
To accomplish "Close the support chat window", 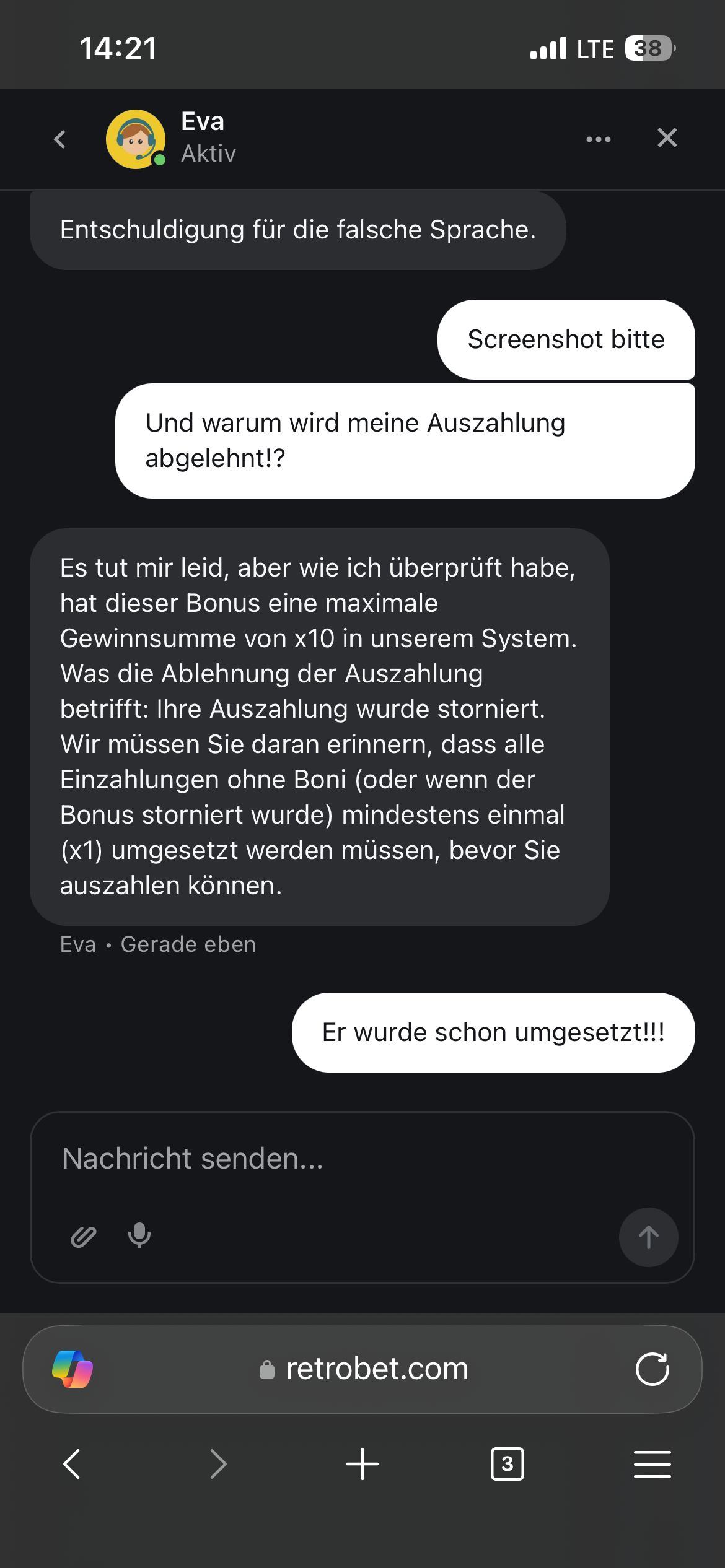I will [x=667, y=138].
